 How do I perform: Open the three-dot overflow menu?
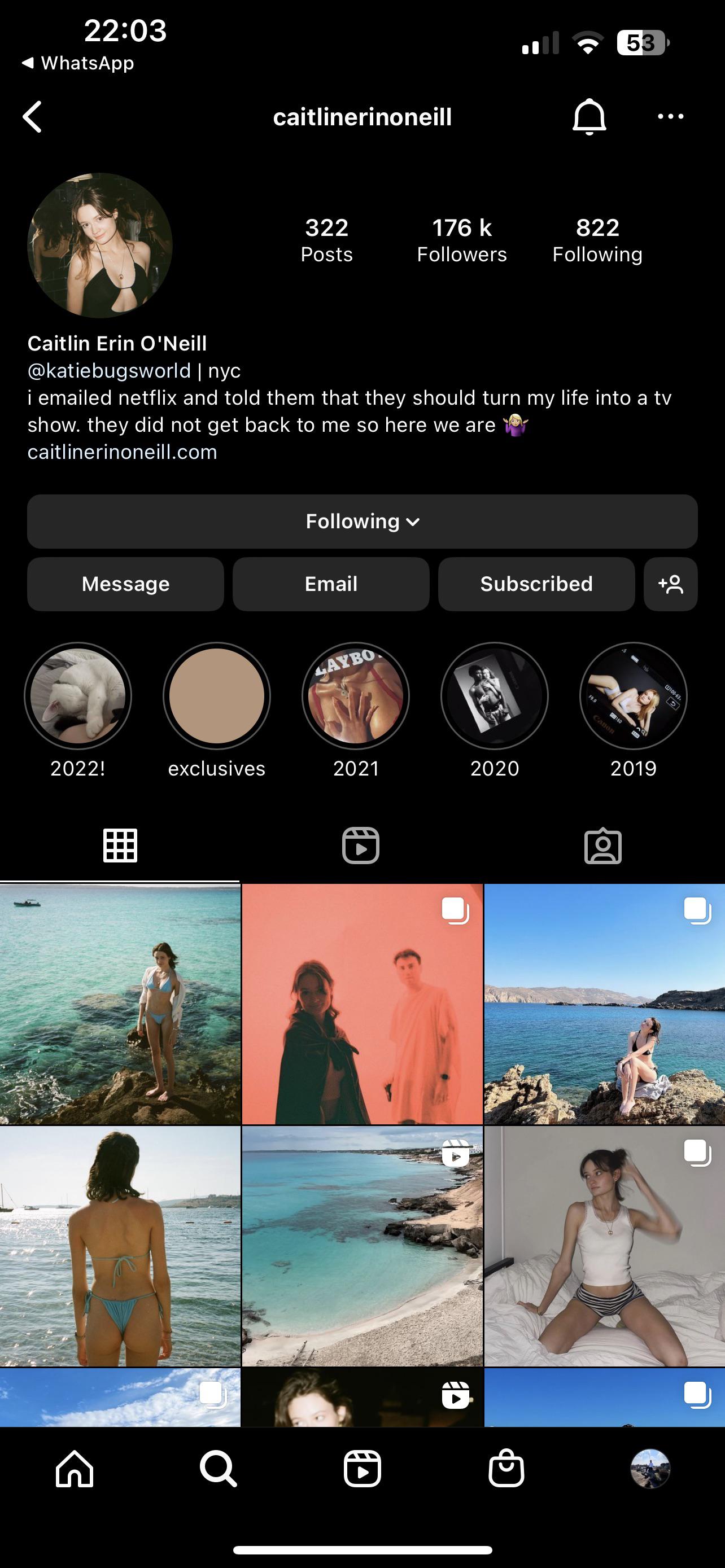click(670, 116)
